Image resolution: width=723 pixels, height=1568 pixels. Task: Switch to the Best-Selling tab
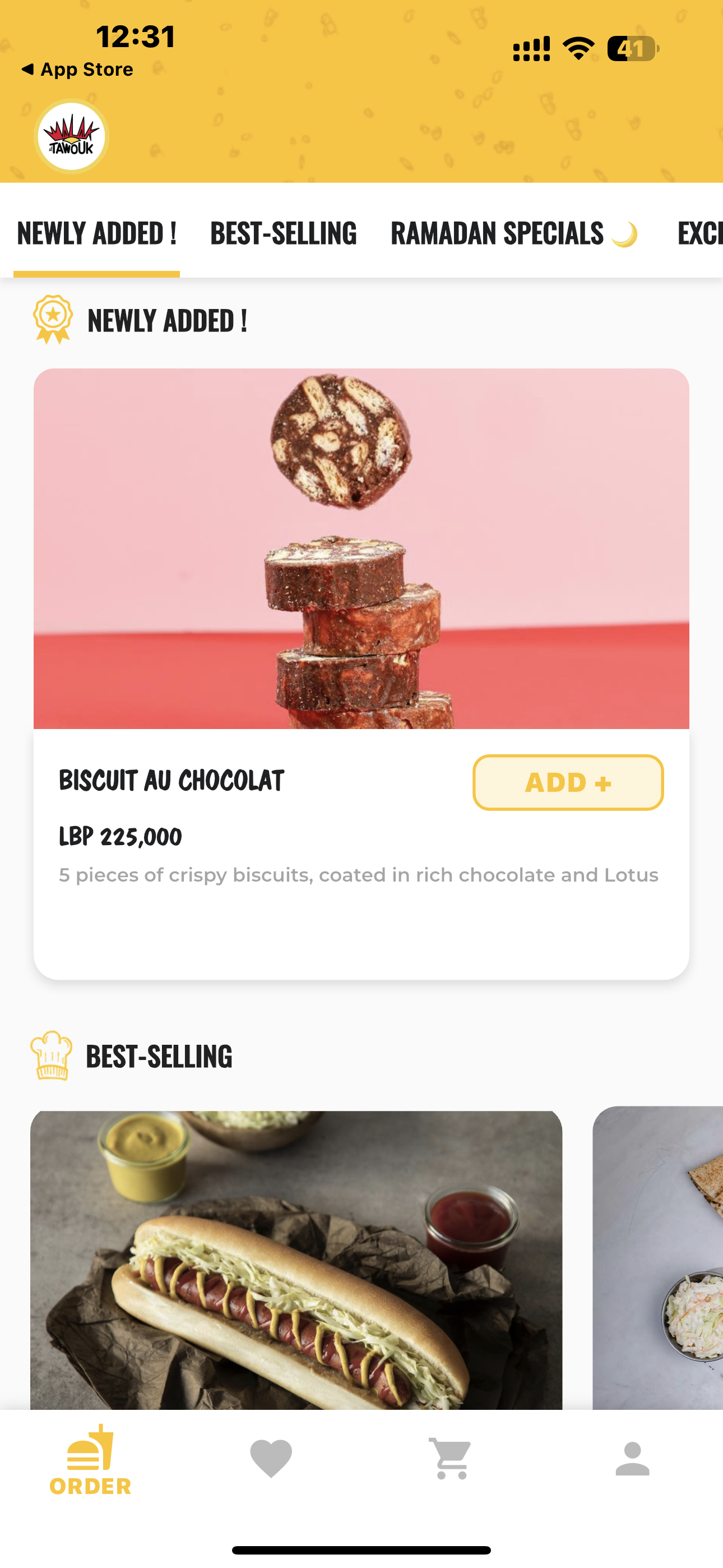pos(284,234)
